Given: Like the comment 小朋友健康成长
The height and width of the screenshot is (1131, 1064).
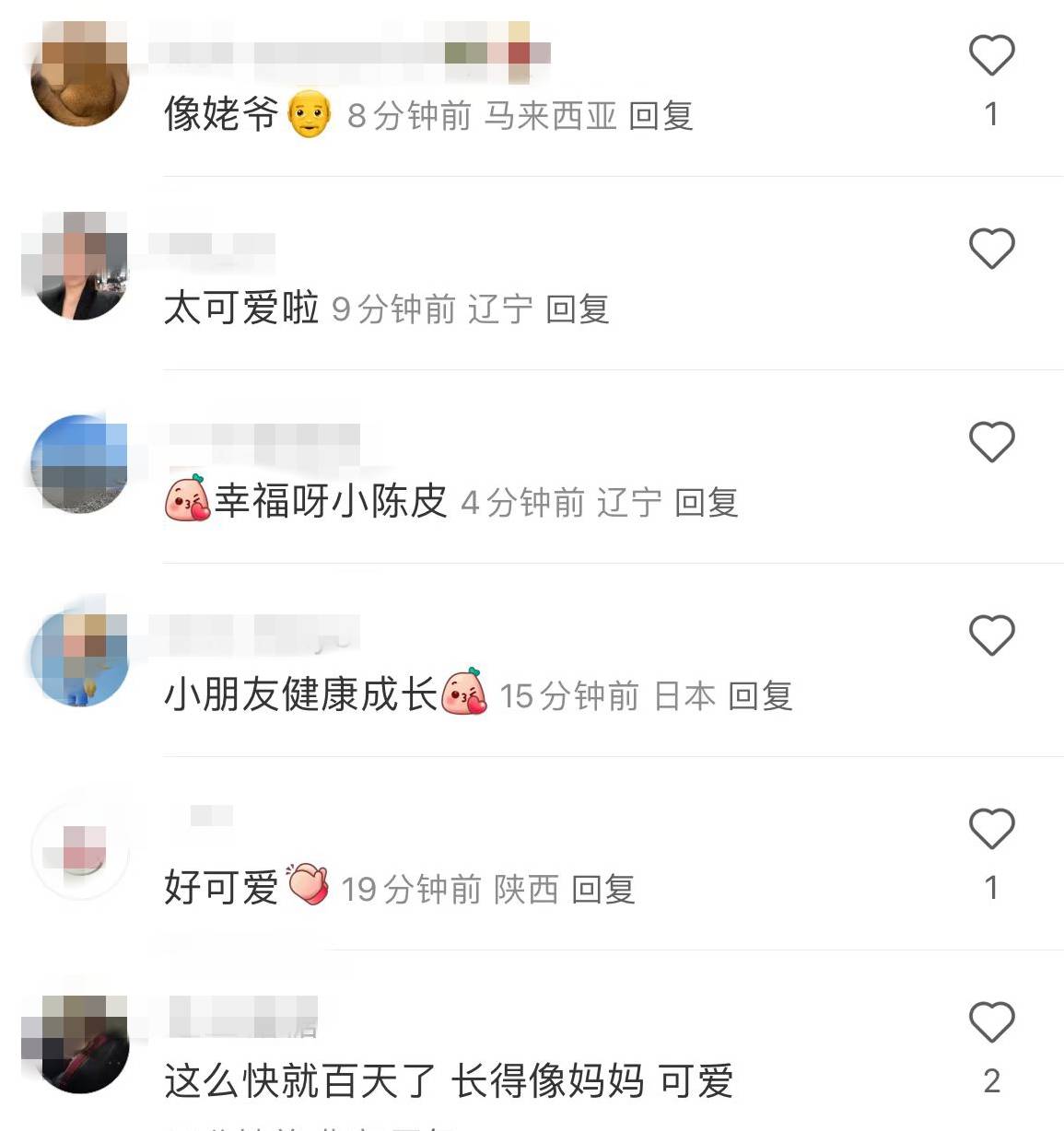Looking at the screenshot, I should pos(991,635).
